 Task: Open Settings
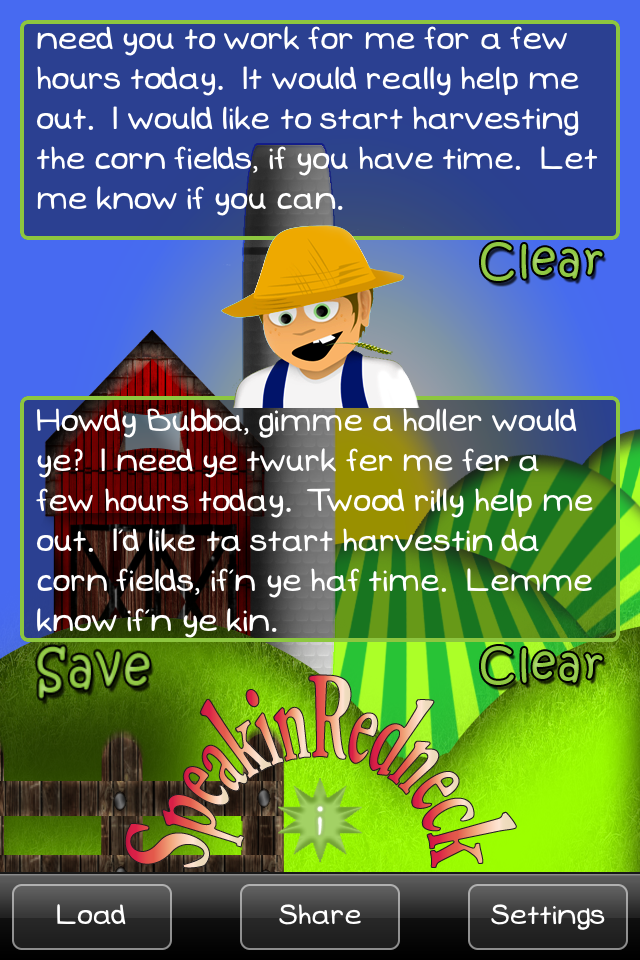547,916
